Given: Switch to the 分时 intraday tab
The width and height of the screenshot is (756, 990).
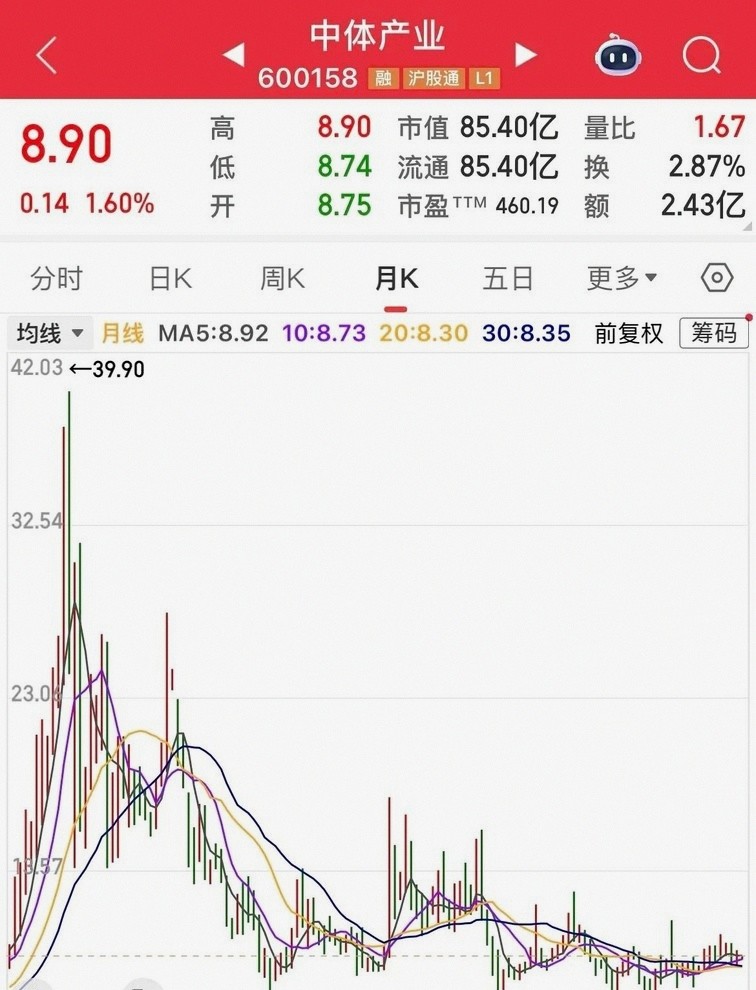Looking at the screenshot, I should point(57,278).
